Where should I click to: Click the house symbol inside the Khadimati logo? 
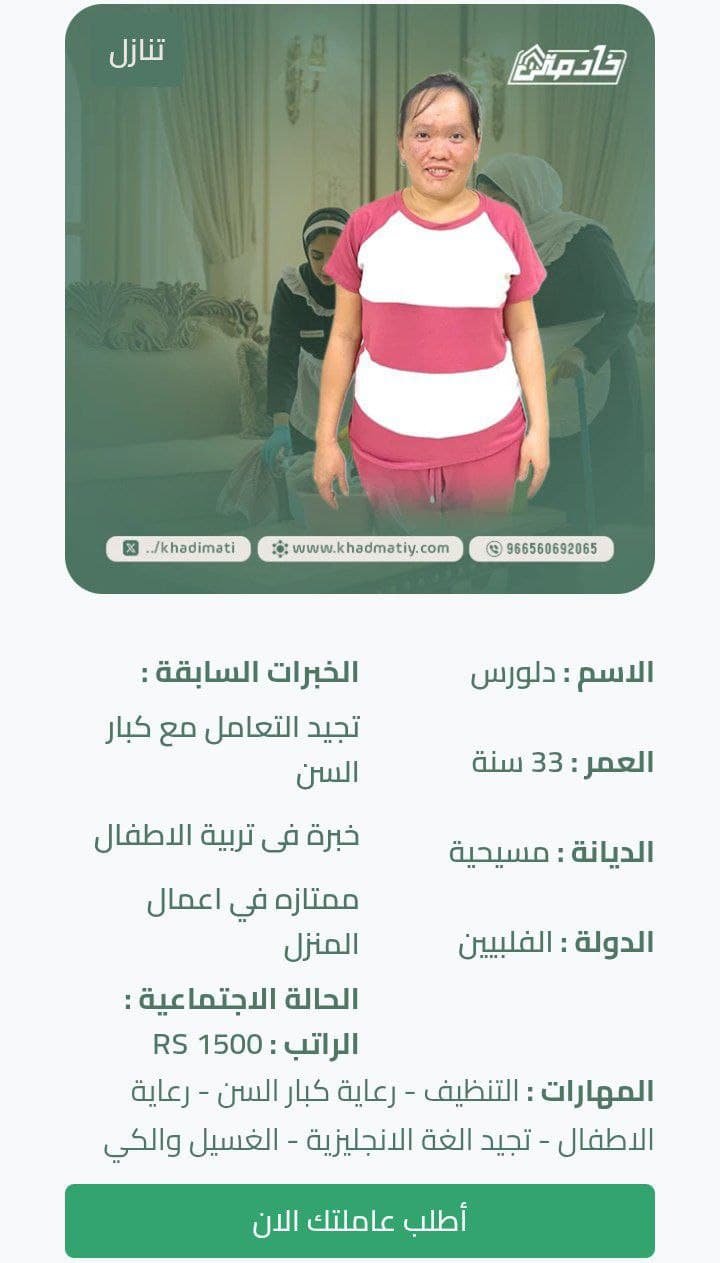tap(532, 57)
